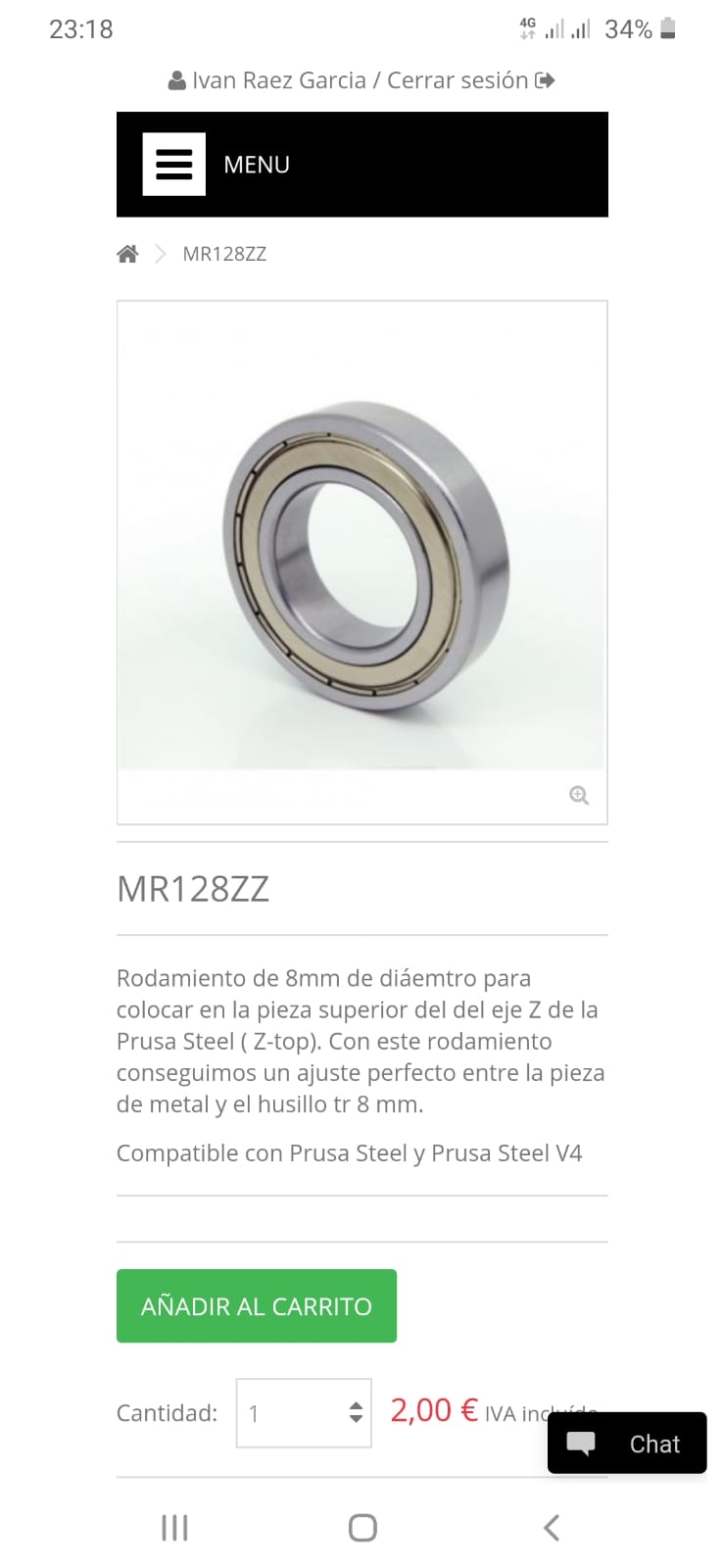
Task: Tap the magnifier zoom icon on image
Action: [x=579, y=795]
